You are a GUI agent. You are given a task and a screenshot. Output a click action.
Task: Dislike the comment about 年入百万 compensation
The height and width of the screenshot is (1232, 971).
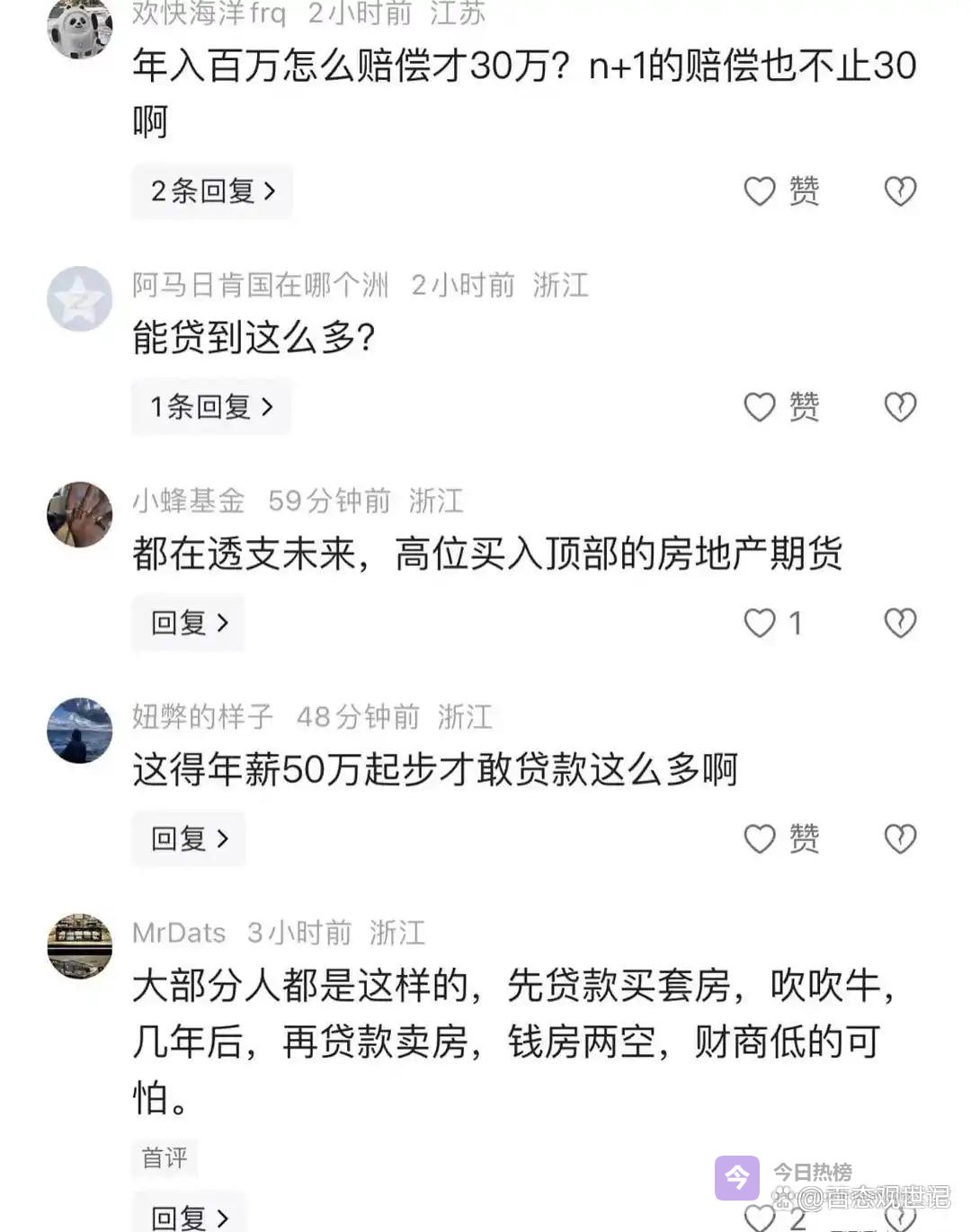[900, 191]
